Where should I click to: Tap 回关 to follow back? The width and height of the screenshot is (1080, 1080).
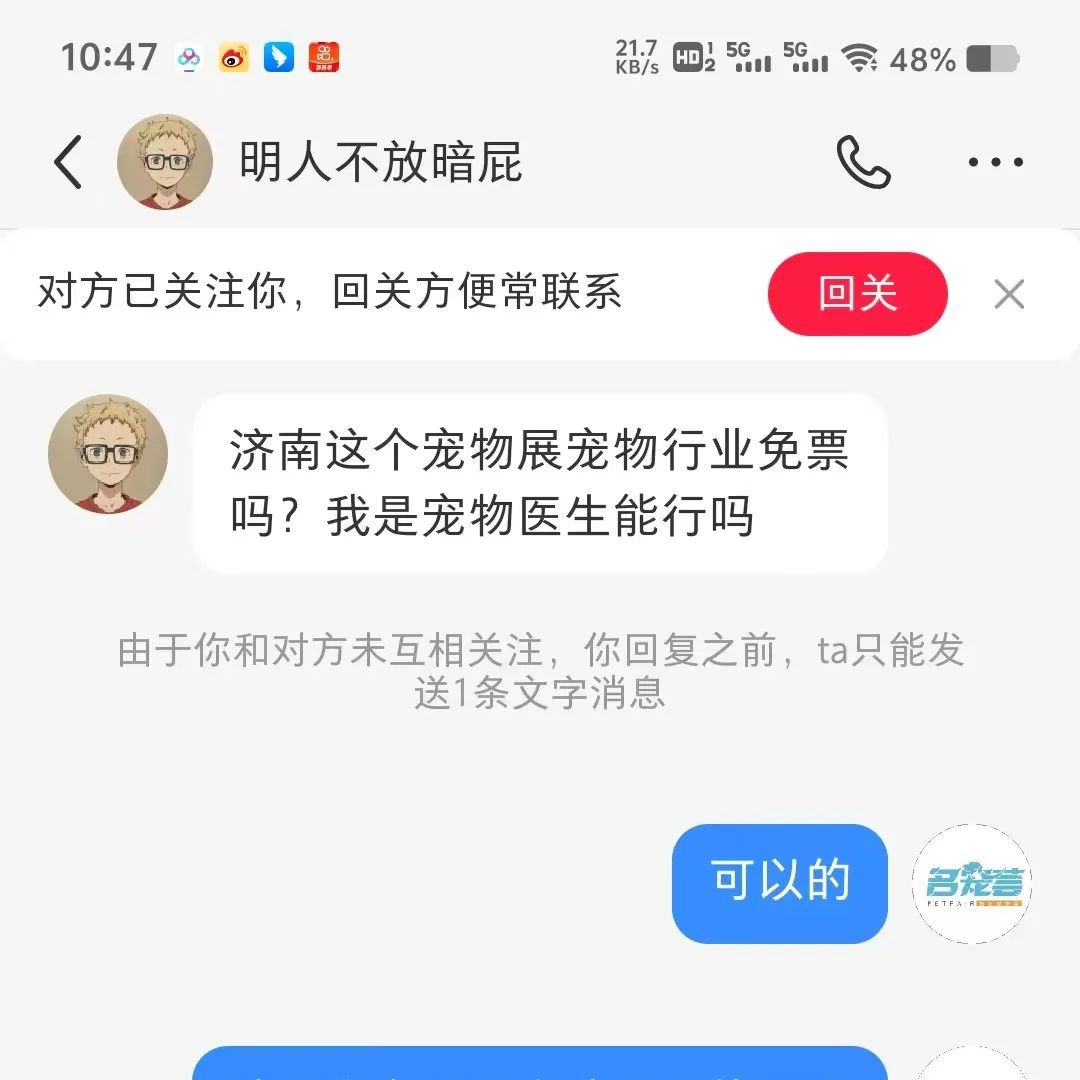click(x=857, y=294)
